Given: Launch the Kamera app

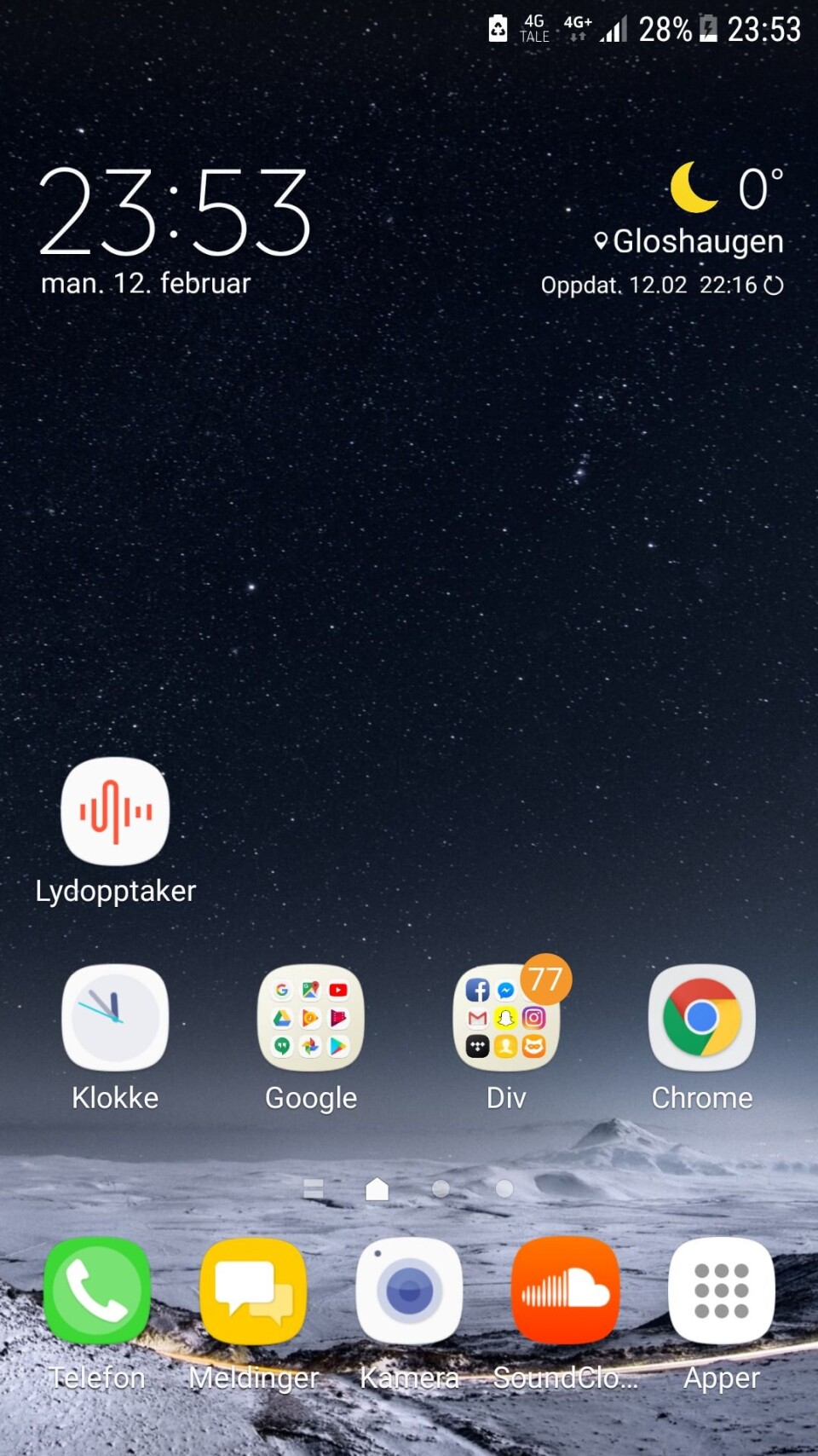Looking at the screenshot, I should (x=409, y=1291).
